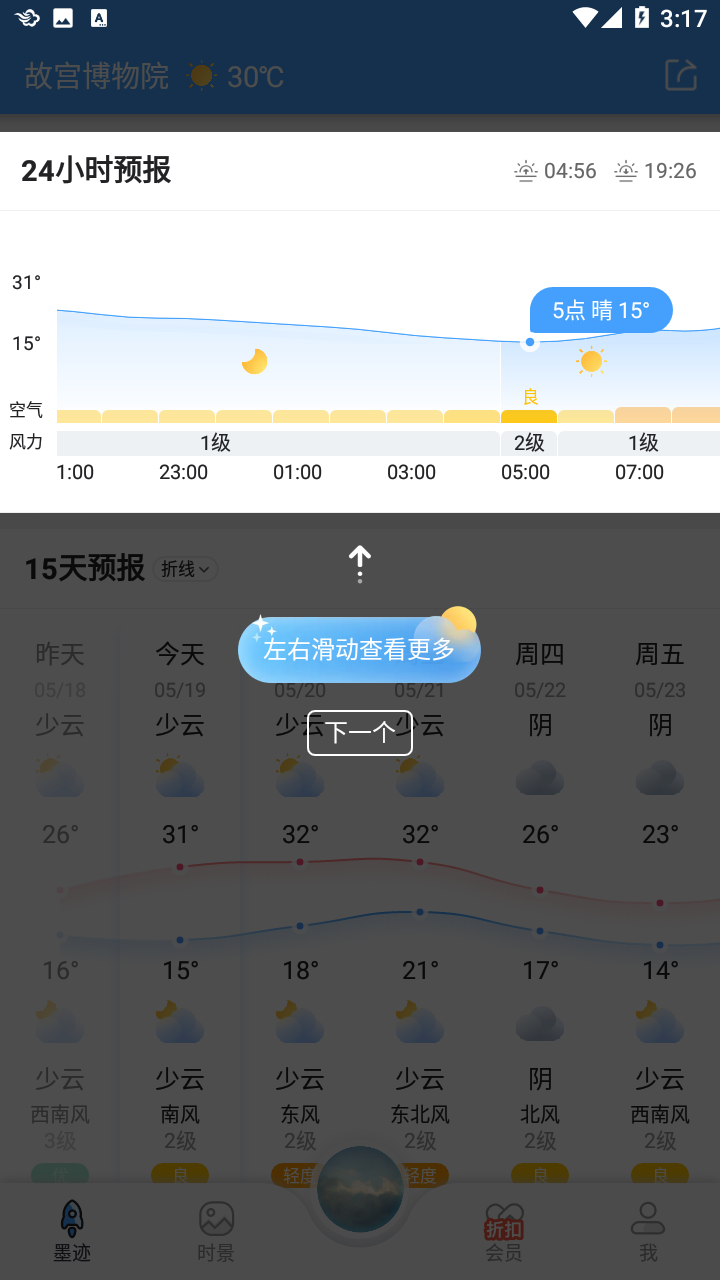Image resolution: width=720 pixels, height=1280 pixels.
Task: Select the 墨迹 tab
Action: [x=72, y=1231]
